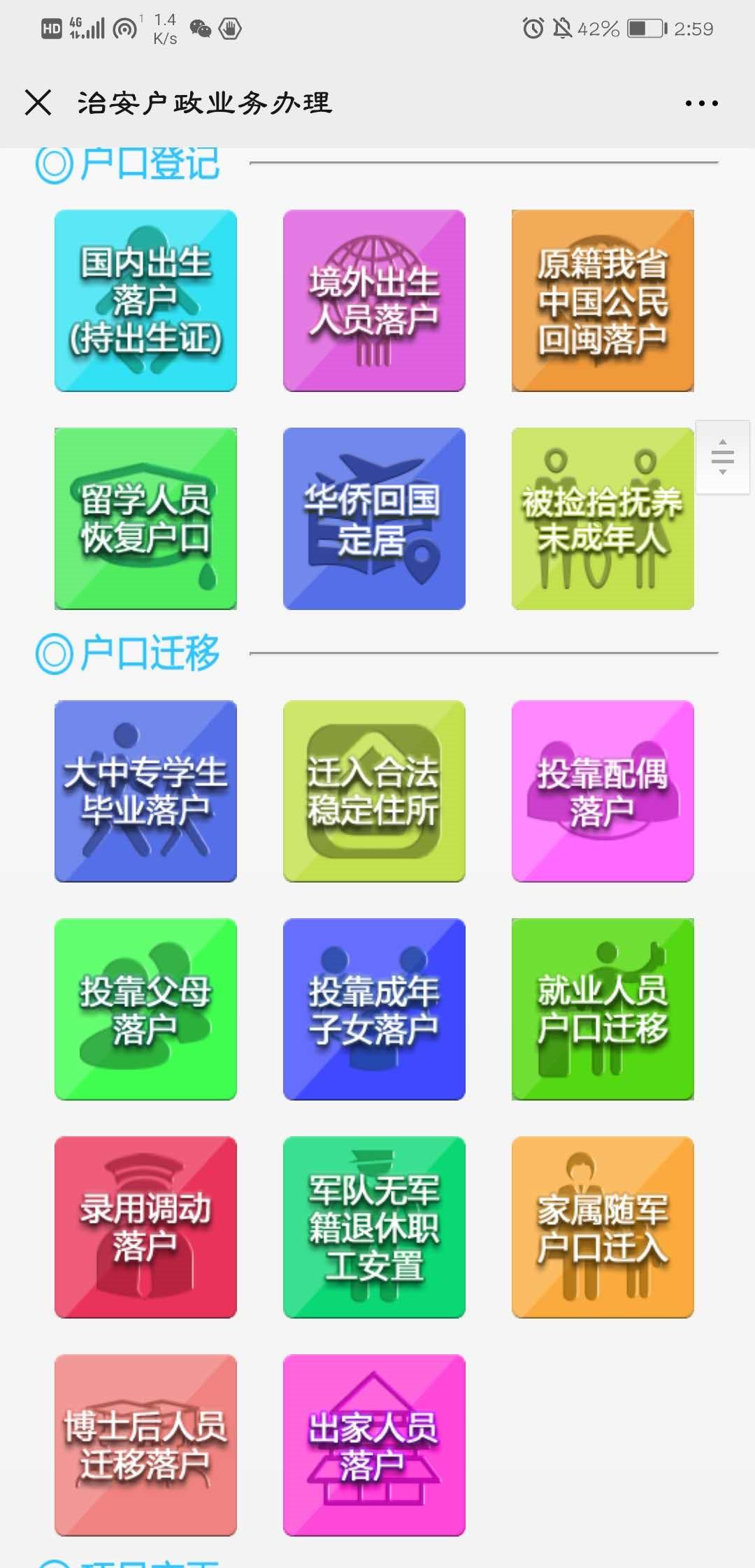Open 华侨回国定居 tile

[x=374, y=518]
